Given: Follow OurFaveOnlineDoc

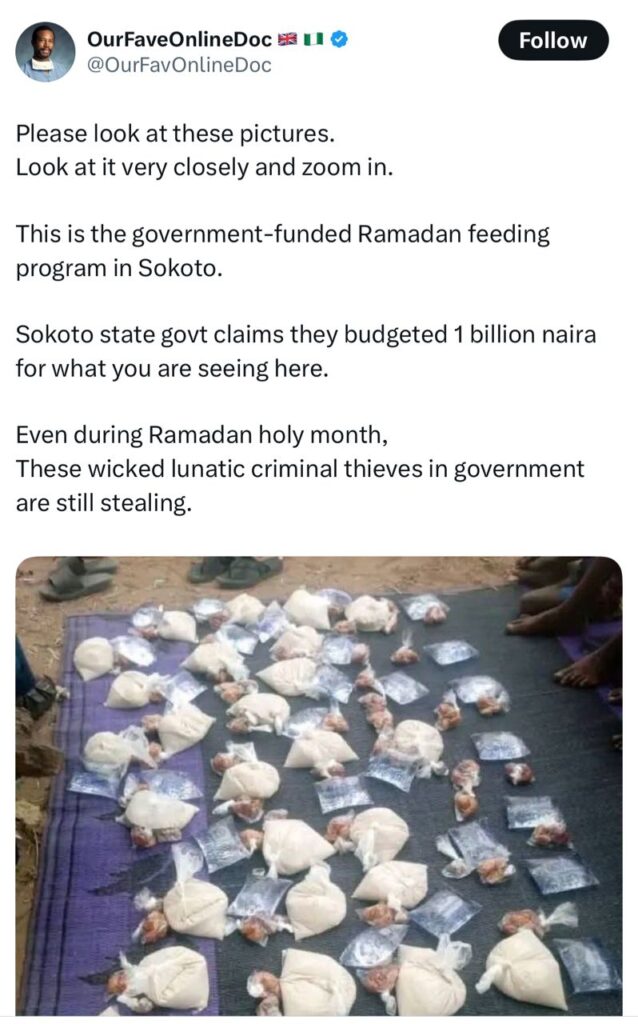Looking at the screenshot, I should click(x=553, y=41).
